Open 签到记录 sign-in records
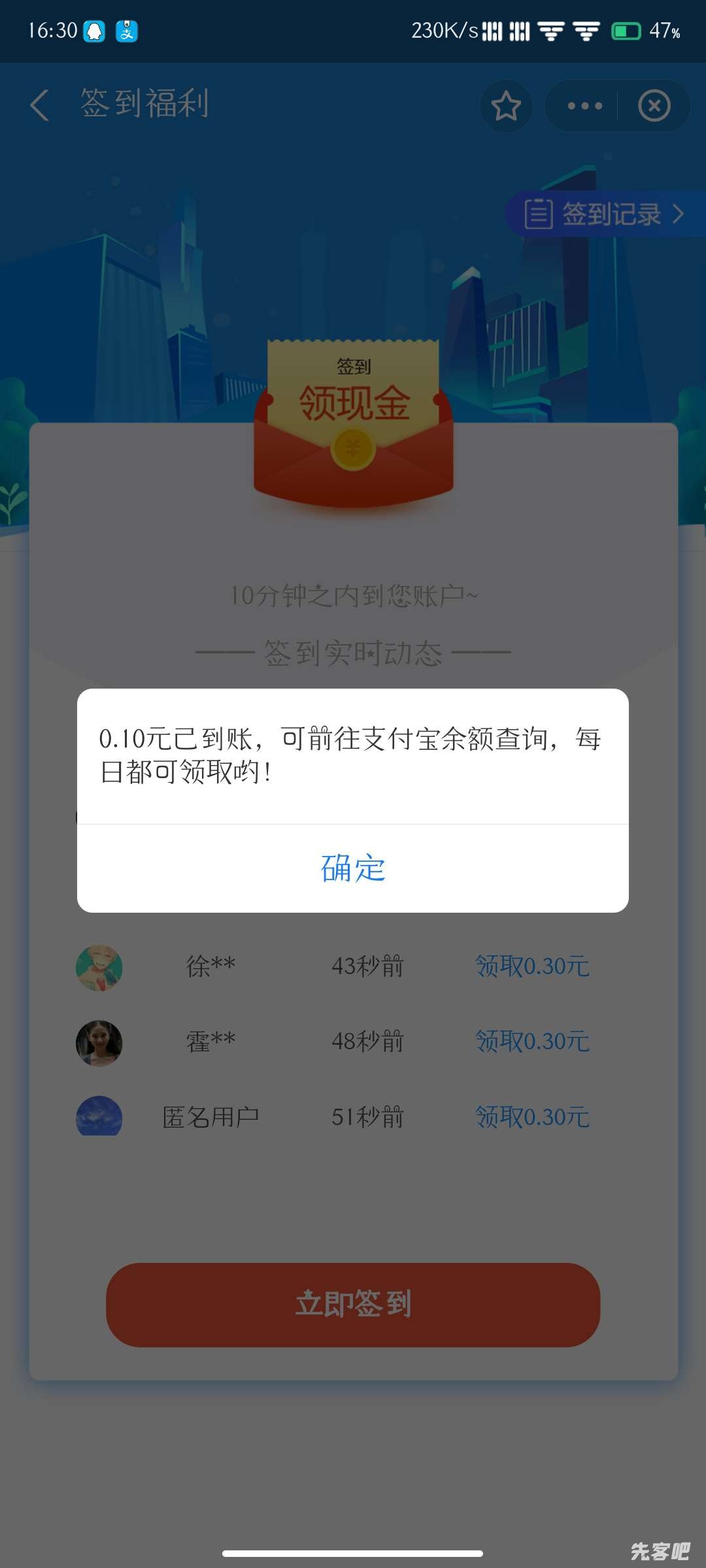 click(x=604, y=214)
